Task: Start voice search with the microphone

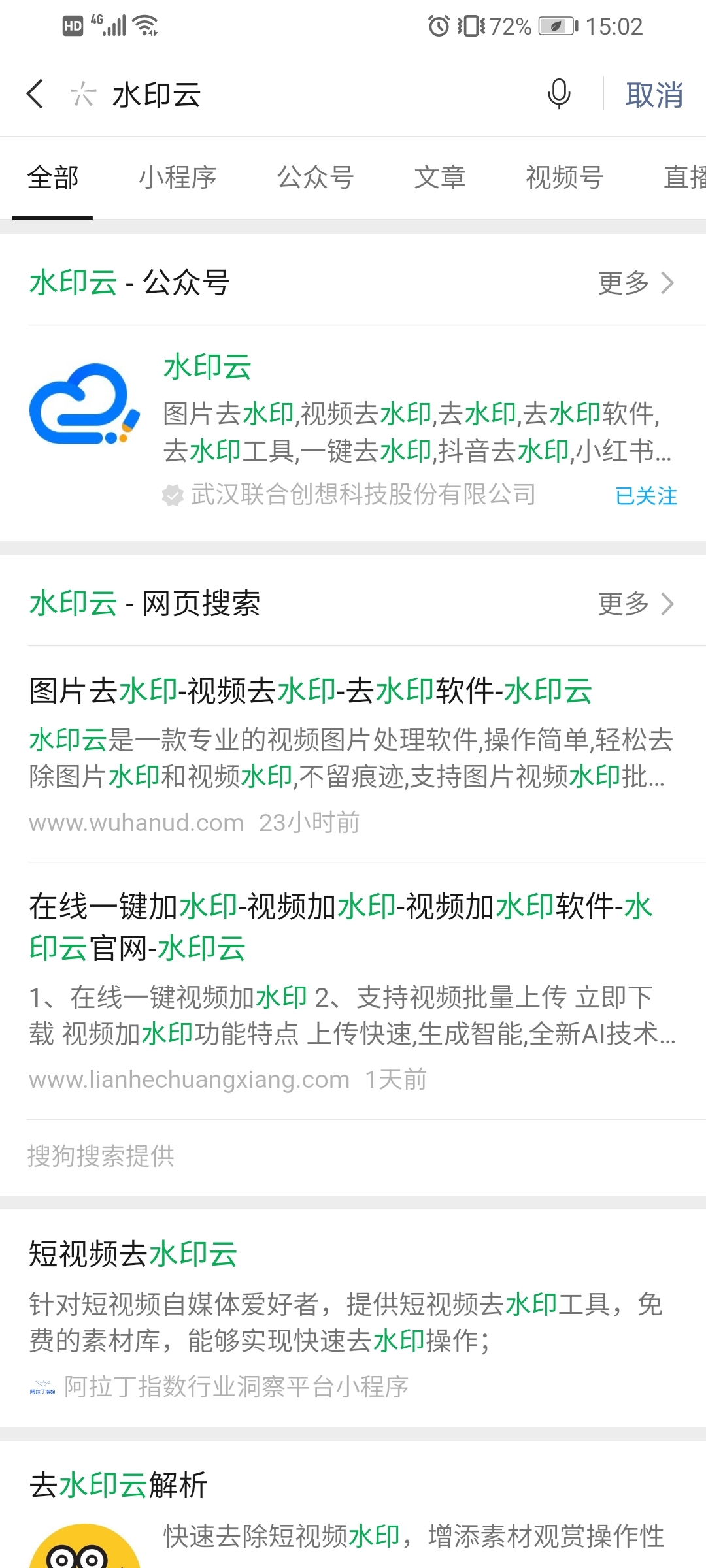Action: tap(559, 94)
